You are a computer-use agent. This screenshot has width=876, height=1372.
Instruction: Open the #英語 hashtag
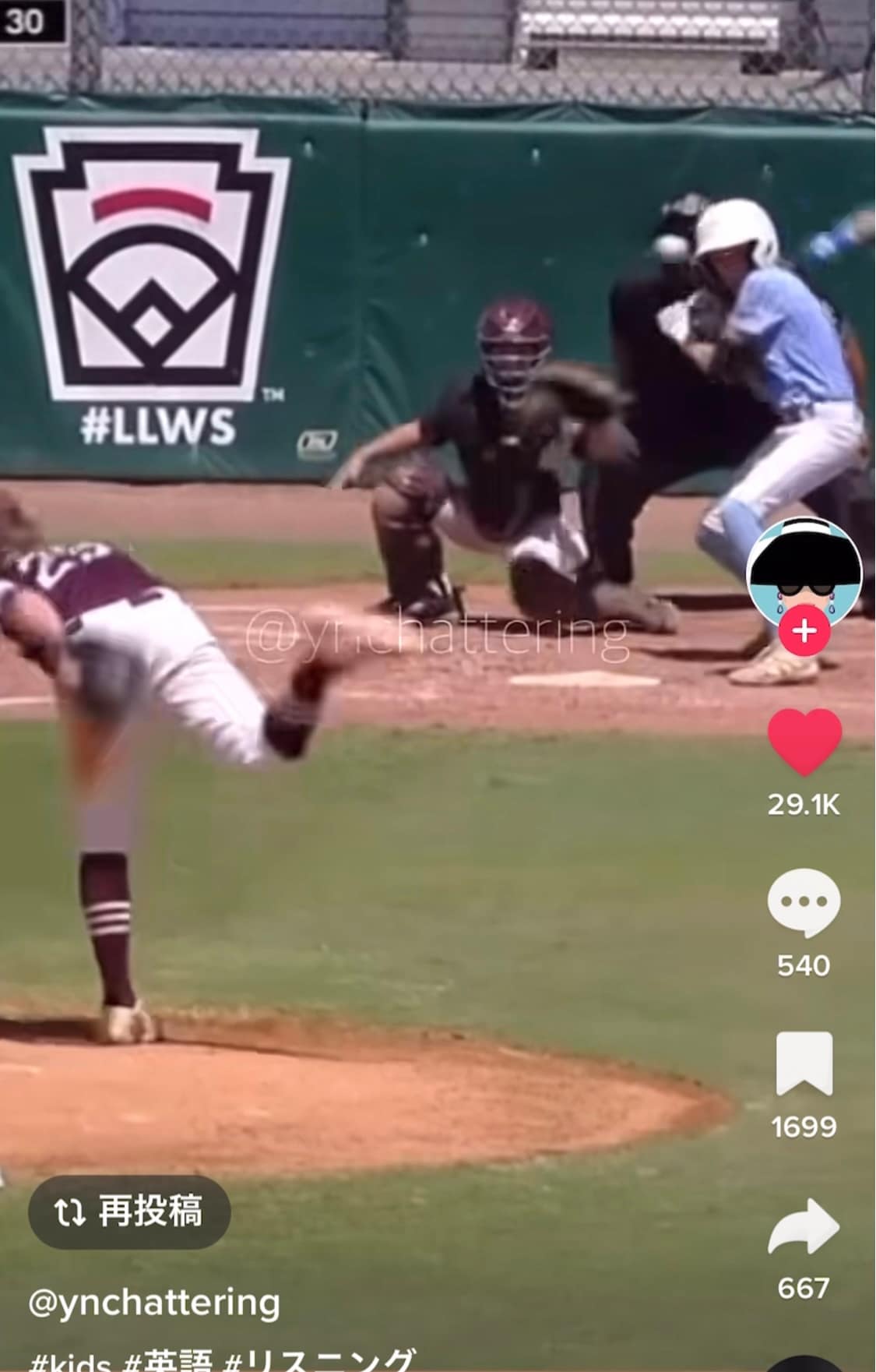point(168,1361)
